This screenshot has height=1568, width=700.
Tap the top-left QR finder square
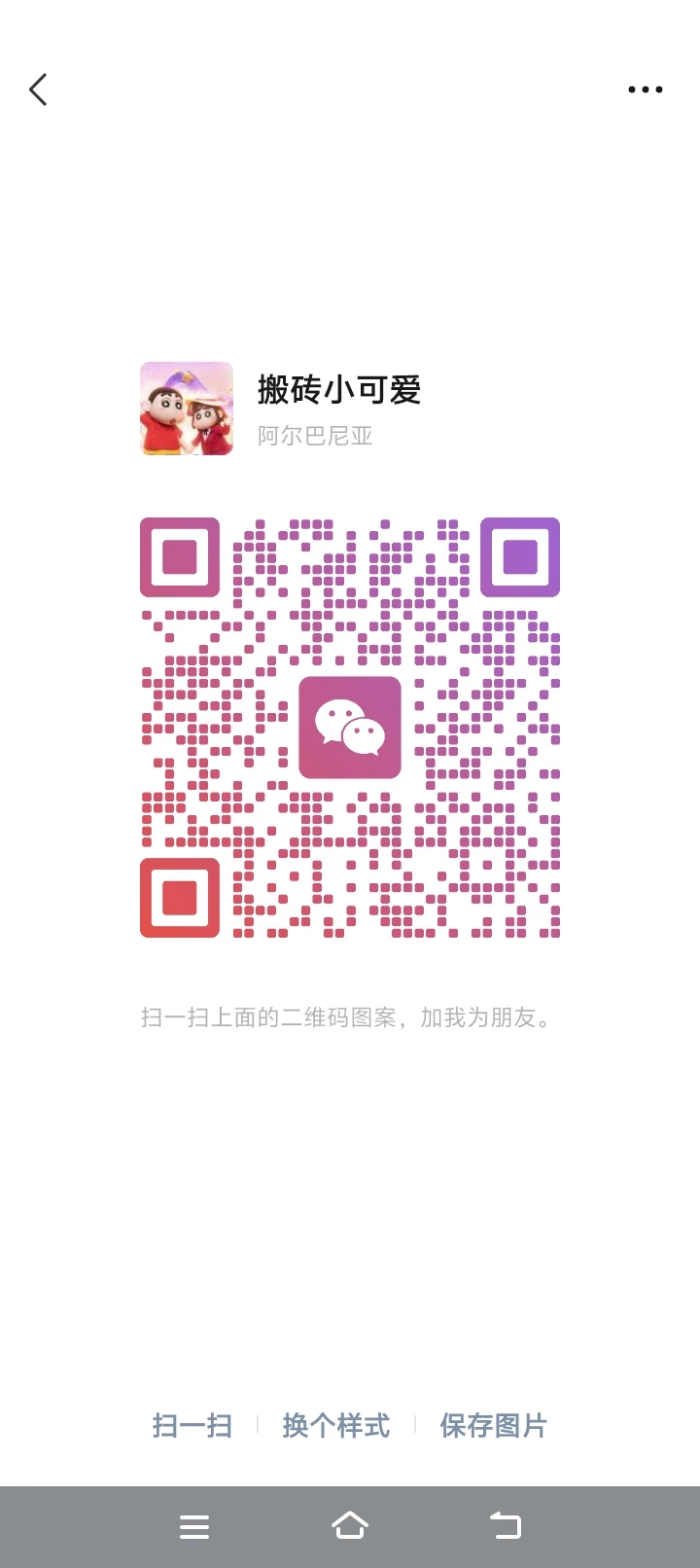[x=180, y=556]
